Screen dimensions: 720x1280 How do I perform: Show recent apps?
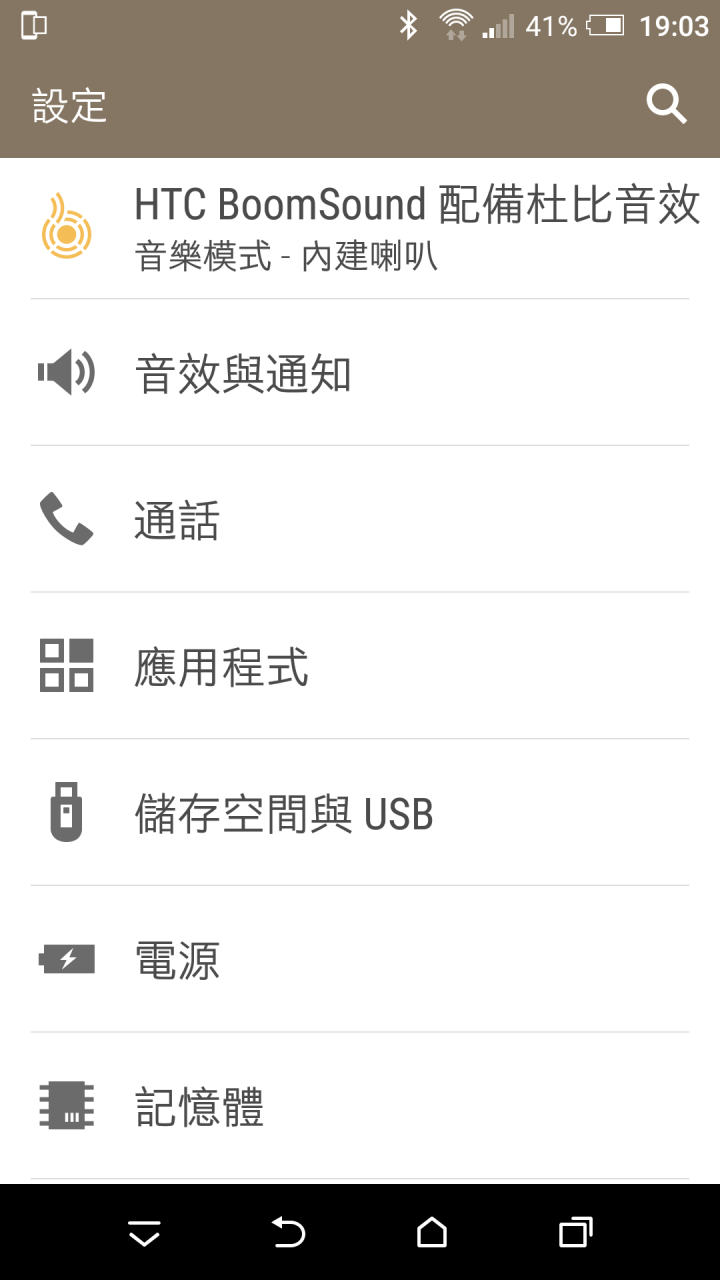click(576, 1232)
